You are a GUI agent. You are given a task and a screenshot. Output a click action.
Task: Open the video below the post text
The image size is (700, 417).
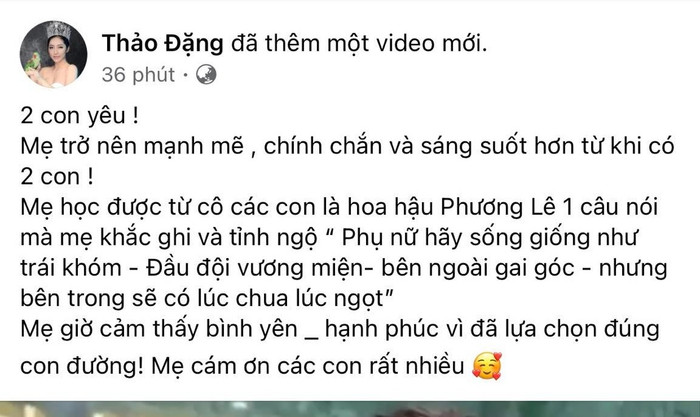[350, 409]
